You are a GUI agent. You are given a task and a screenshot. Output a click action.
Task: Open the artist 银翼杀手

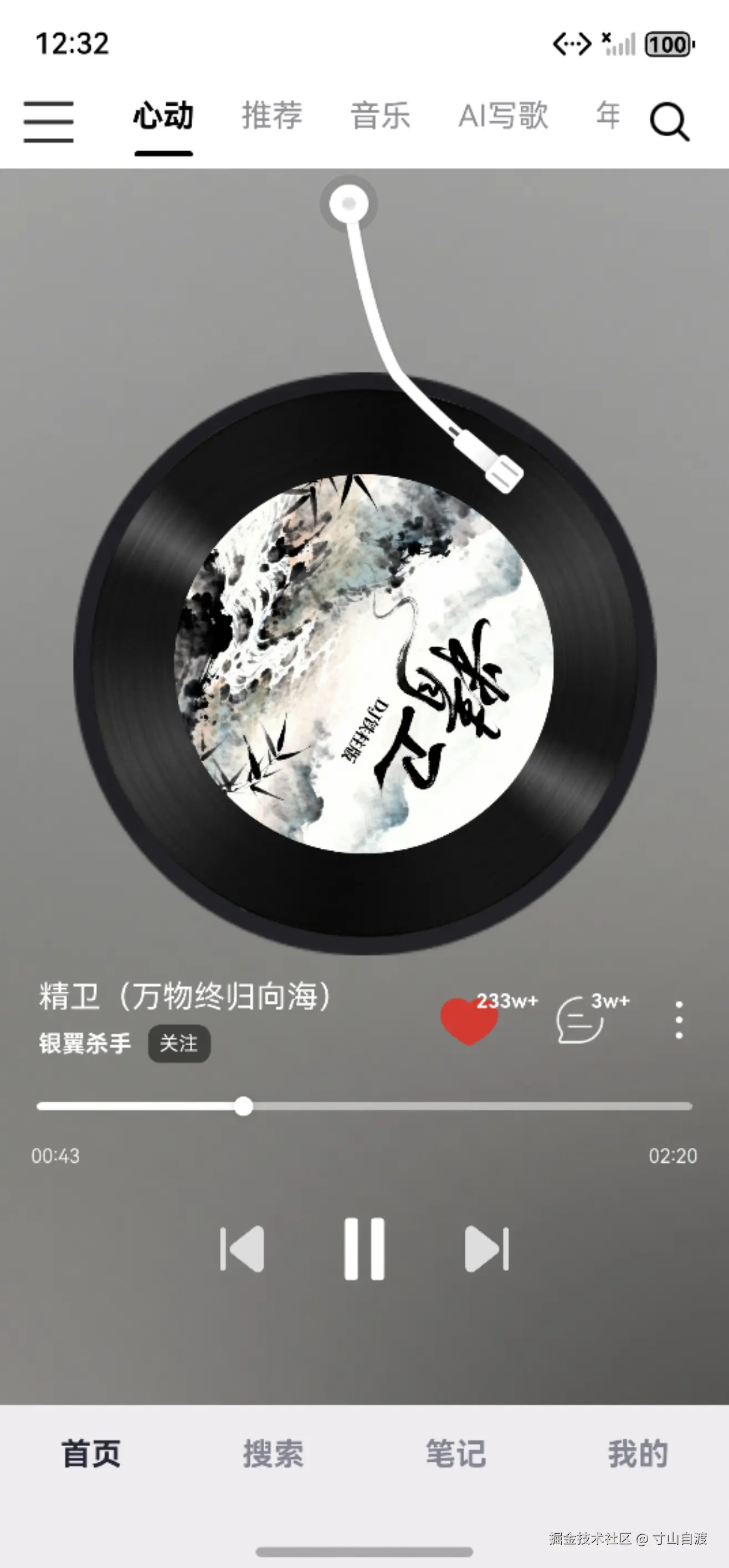[x=85, y=1043]
